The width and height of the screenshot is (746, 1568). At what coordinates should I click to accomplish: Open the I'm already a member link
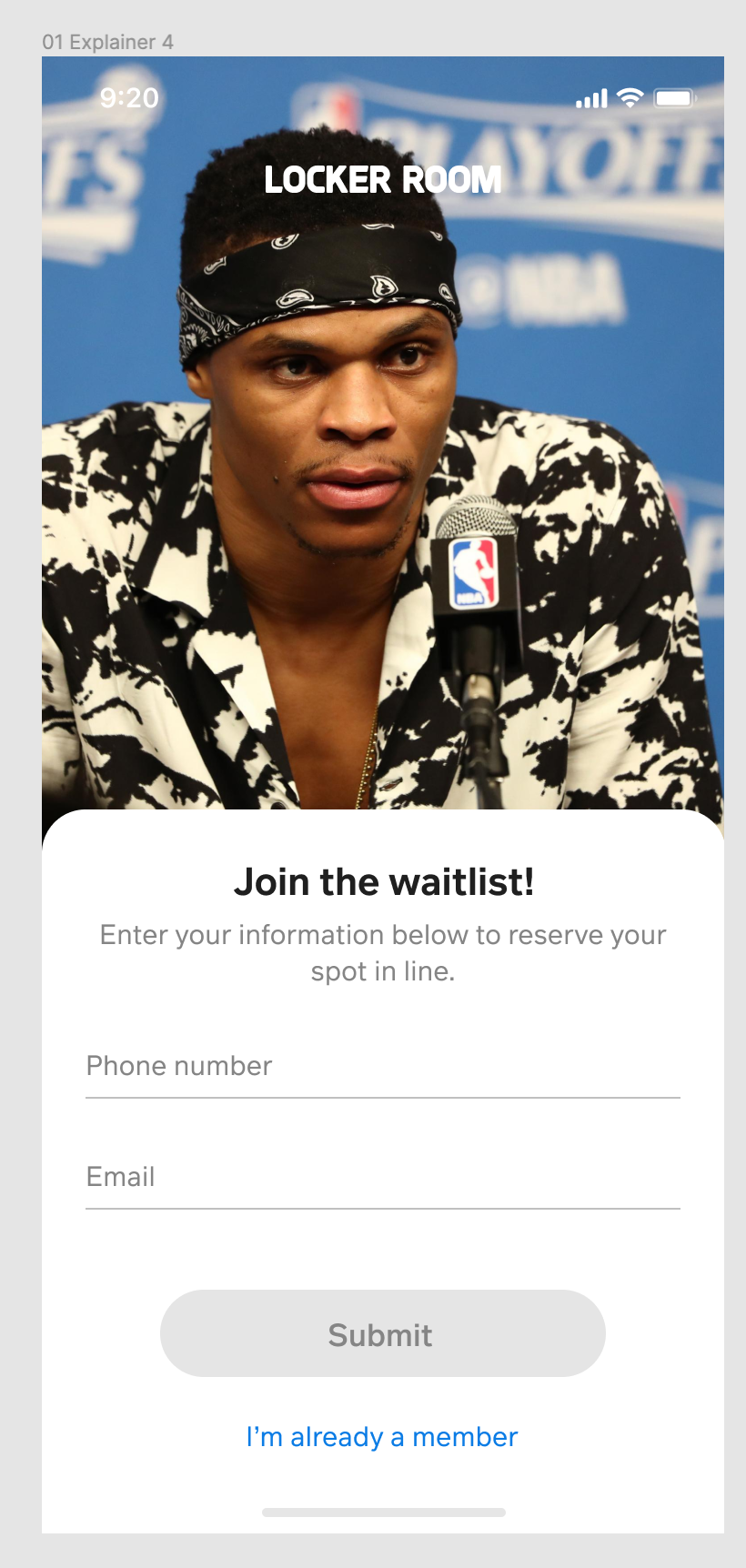click(x=382, y=1437)
